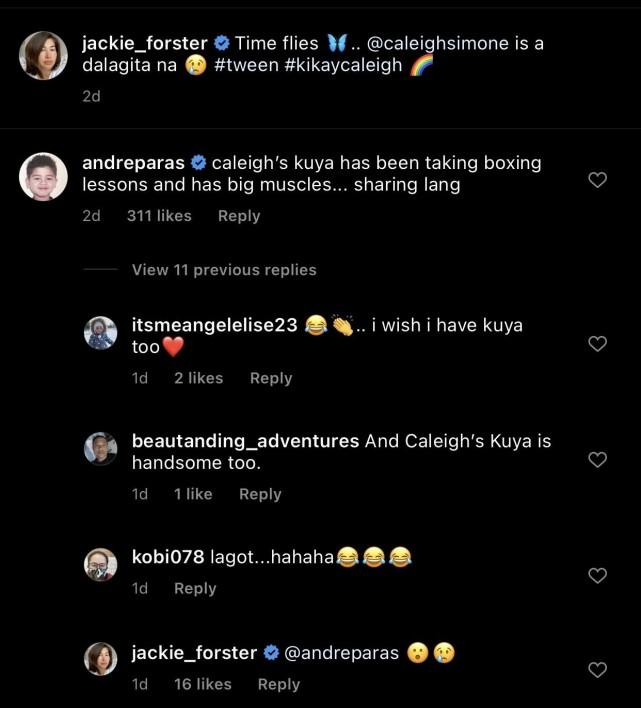The width and height of the screenshot is (641, 708).
Task: Like jackie_forster's reply to andreparas
Action: coord(597,670)
